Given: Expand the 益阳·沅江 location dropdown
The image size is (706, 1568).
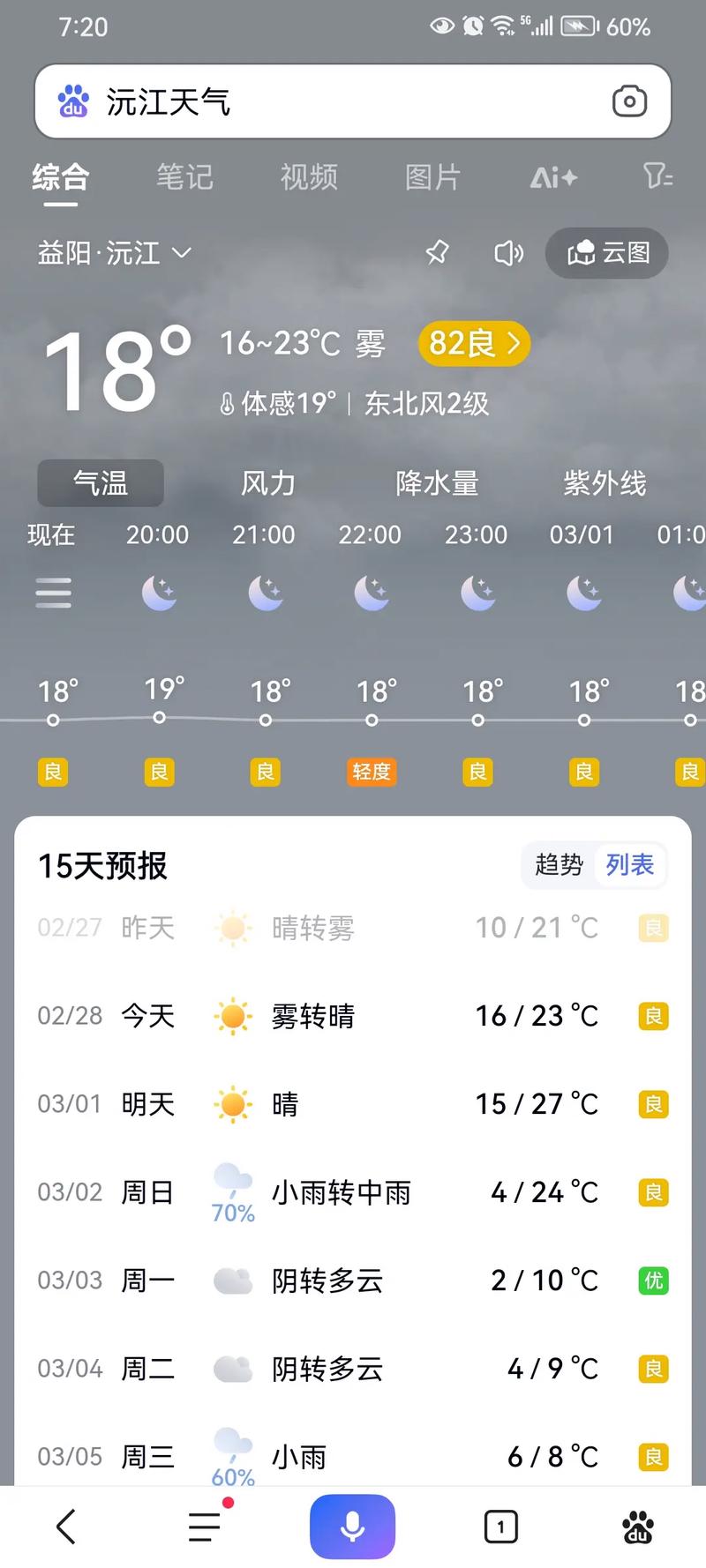Looking at the screenshot, I should 115,253.
